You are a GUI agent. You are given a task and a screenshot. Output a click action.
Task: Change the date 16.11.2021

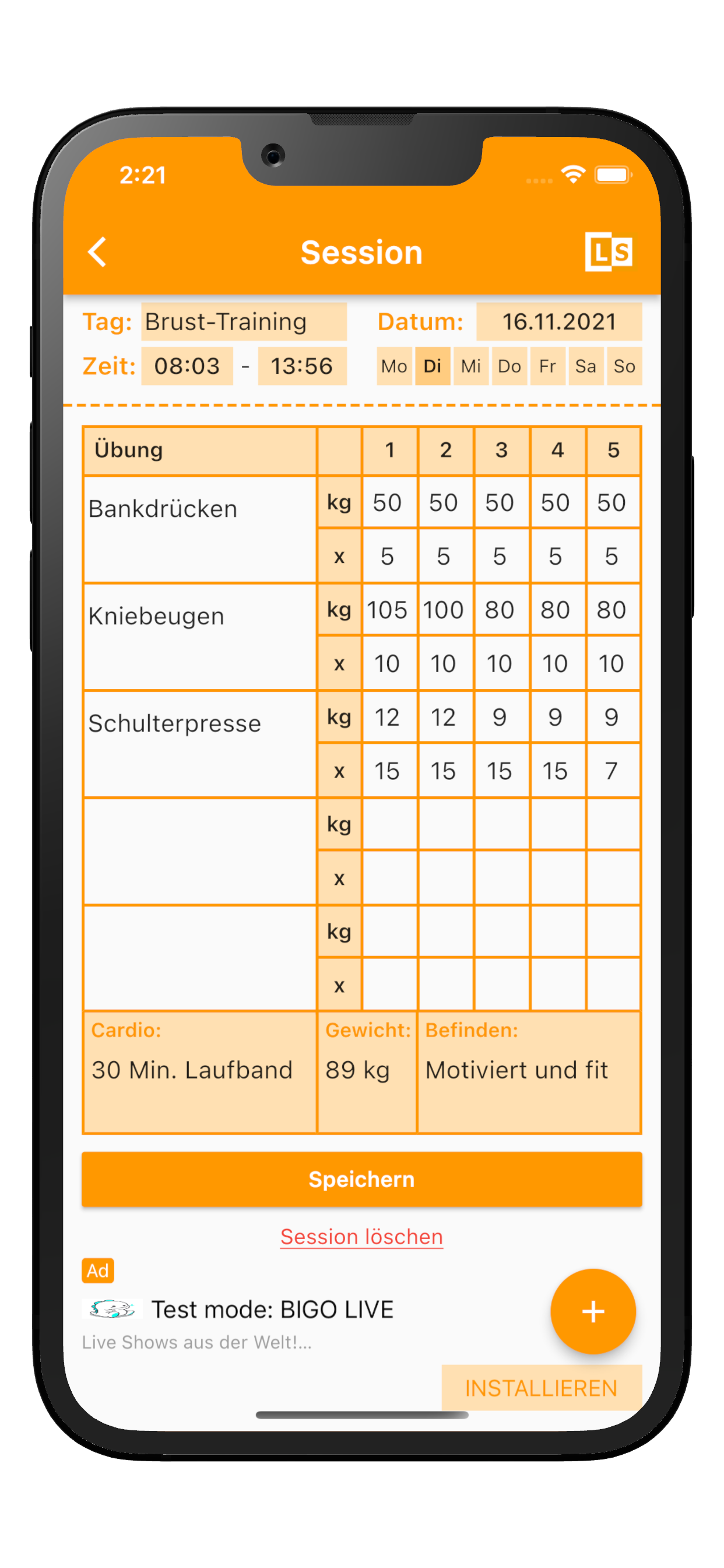point(558,321)
